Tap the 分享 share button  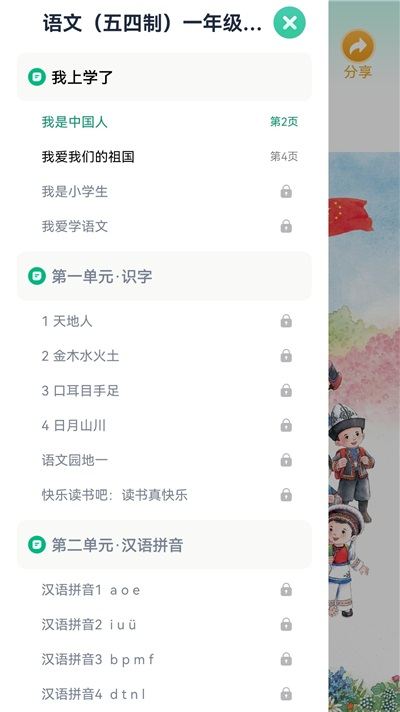tap(358, 54)
